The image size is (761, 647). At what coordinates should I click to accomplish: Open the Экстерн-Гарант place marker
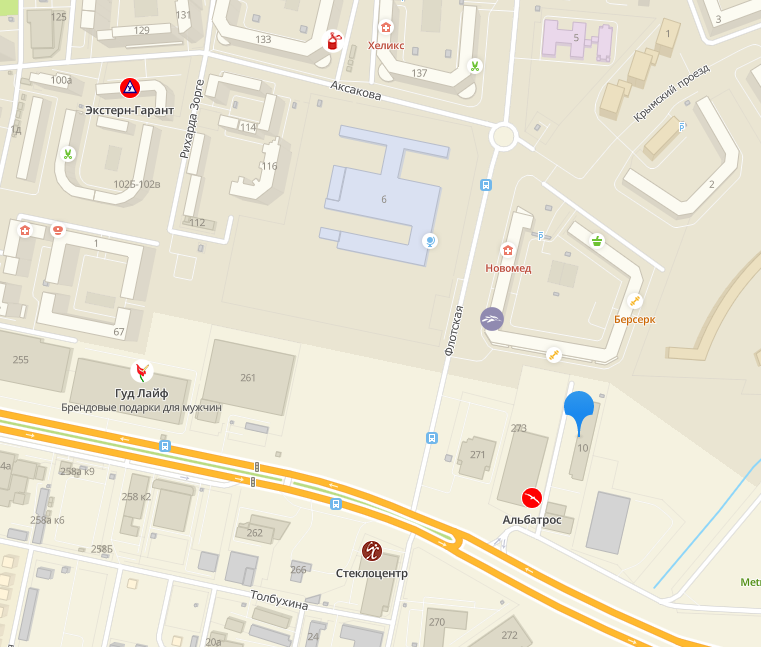[x=129, y=88]
